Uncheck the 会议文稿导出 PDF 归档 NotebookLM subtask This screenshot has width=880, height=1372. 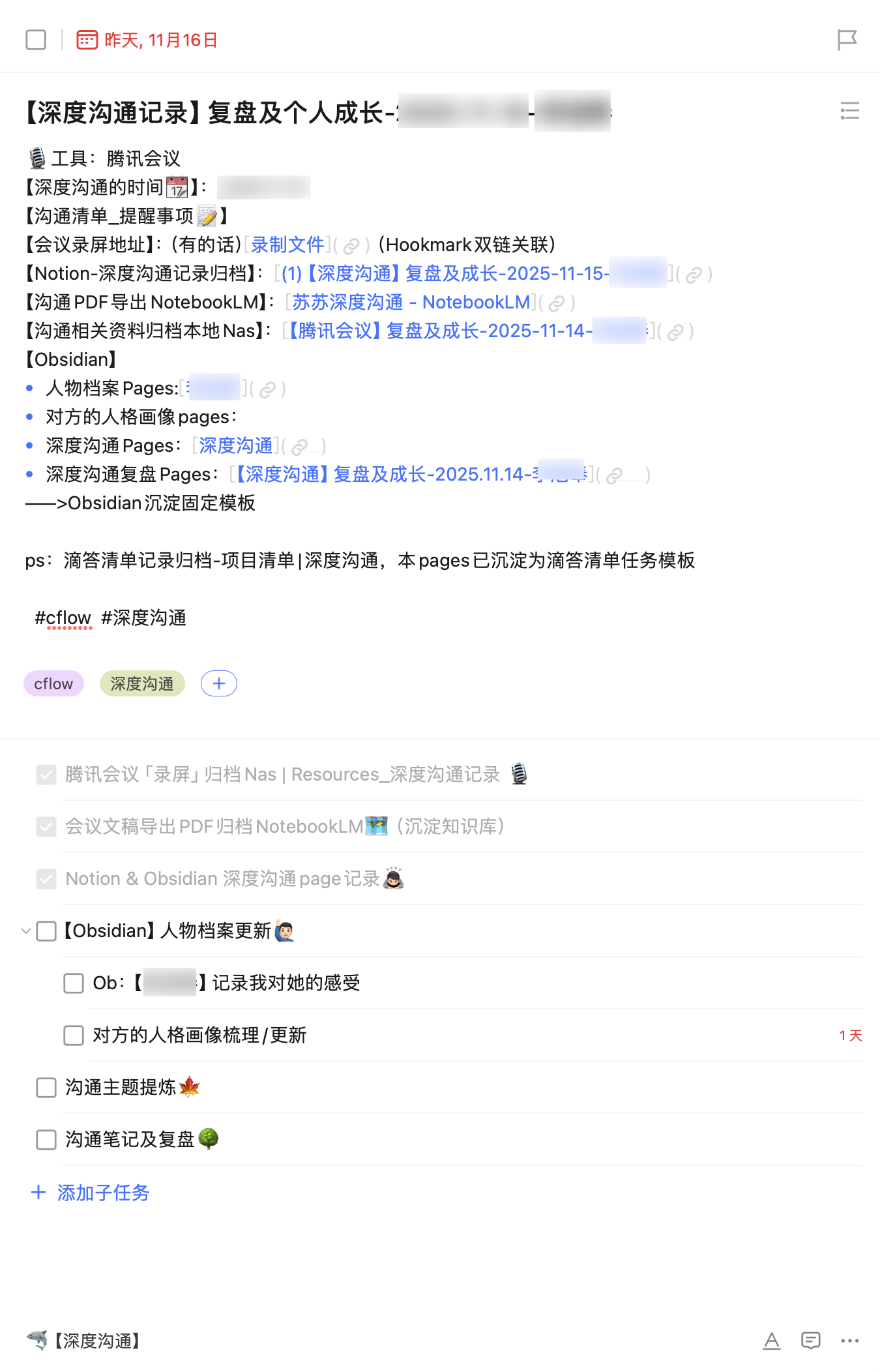click(46, 827)
